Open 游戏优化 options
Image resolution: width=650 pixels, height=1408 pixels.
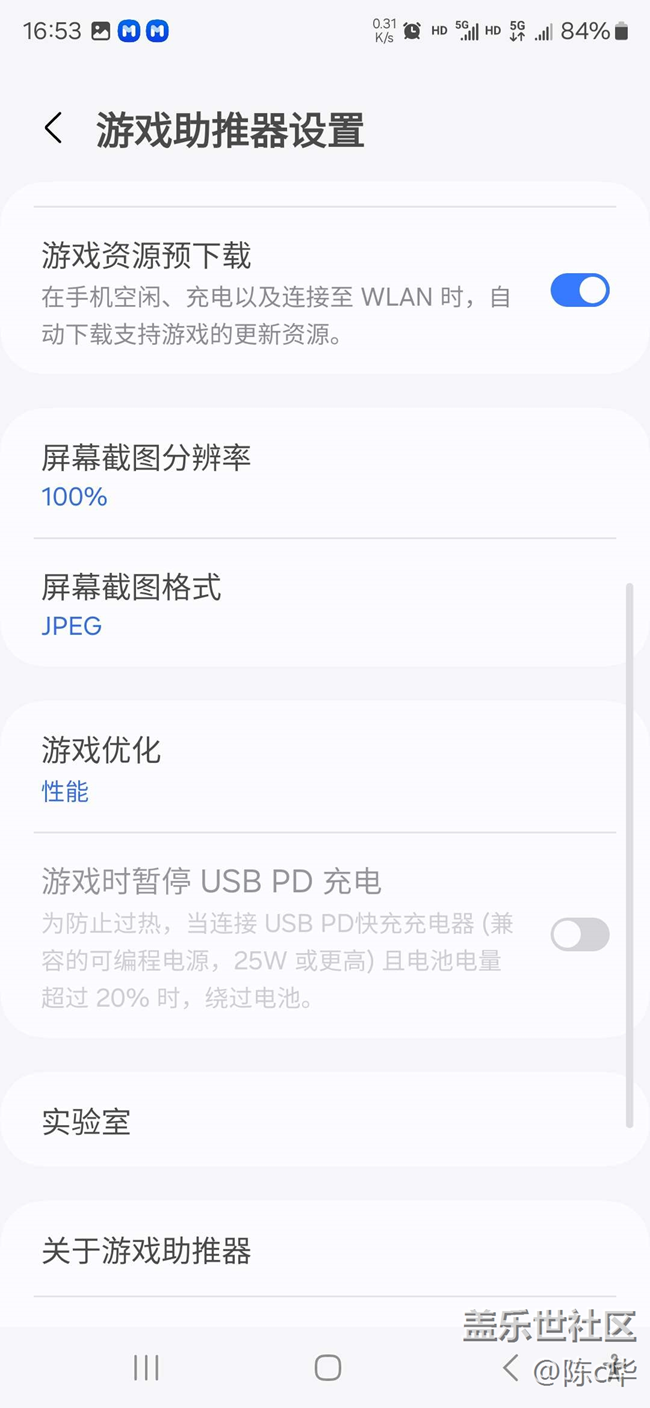tap(324, 768)
